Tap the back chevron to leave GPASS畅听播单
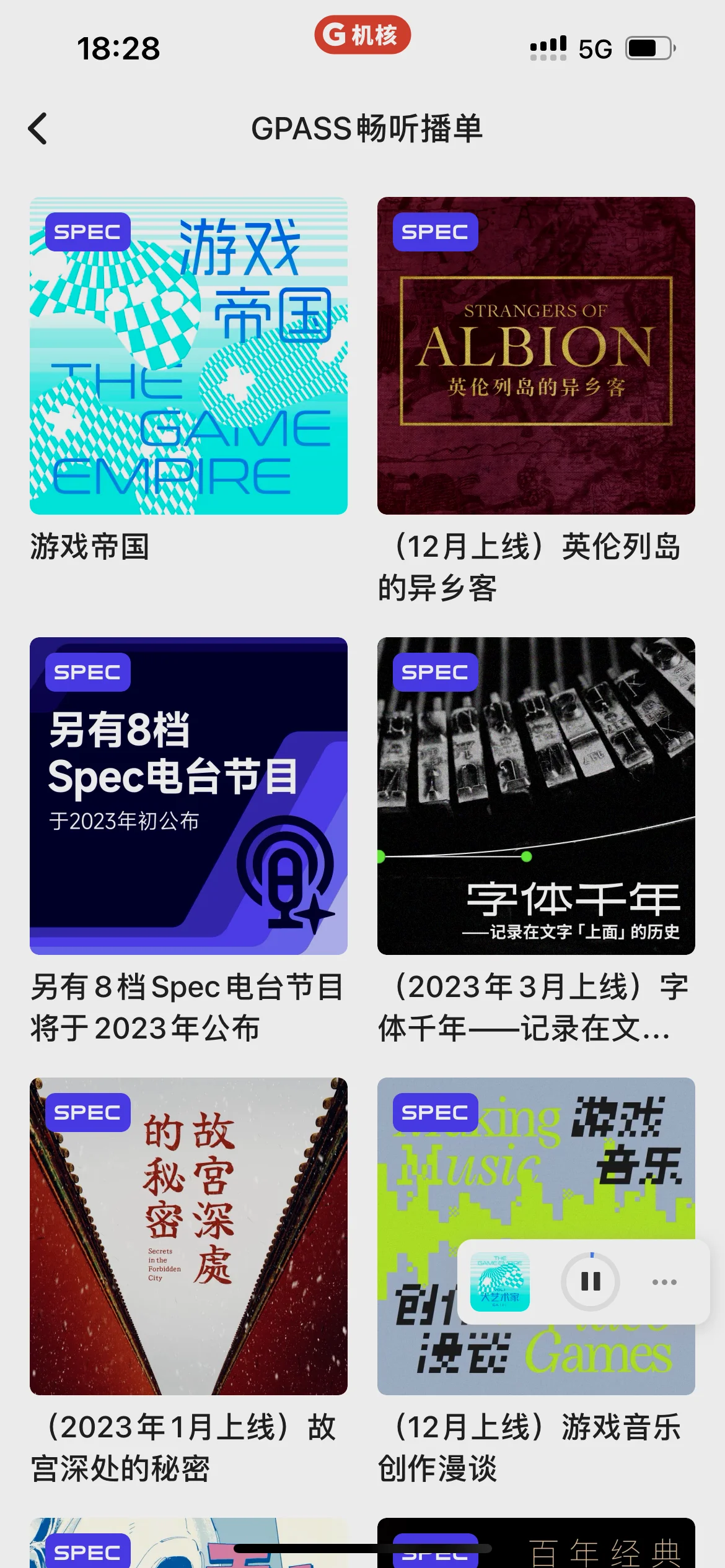725x1568 pixels. tap(40, 129)
